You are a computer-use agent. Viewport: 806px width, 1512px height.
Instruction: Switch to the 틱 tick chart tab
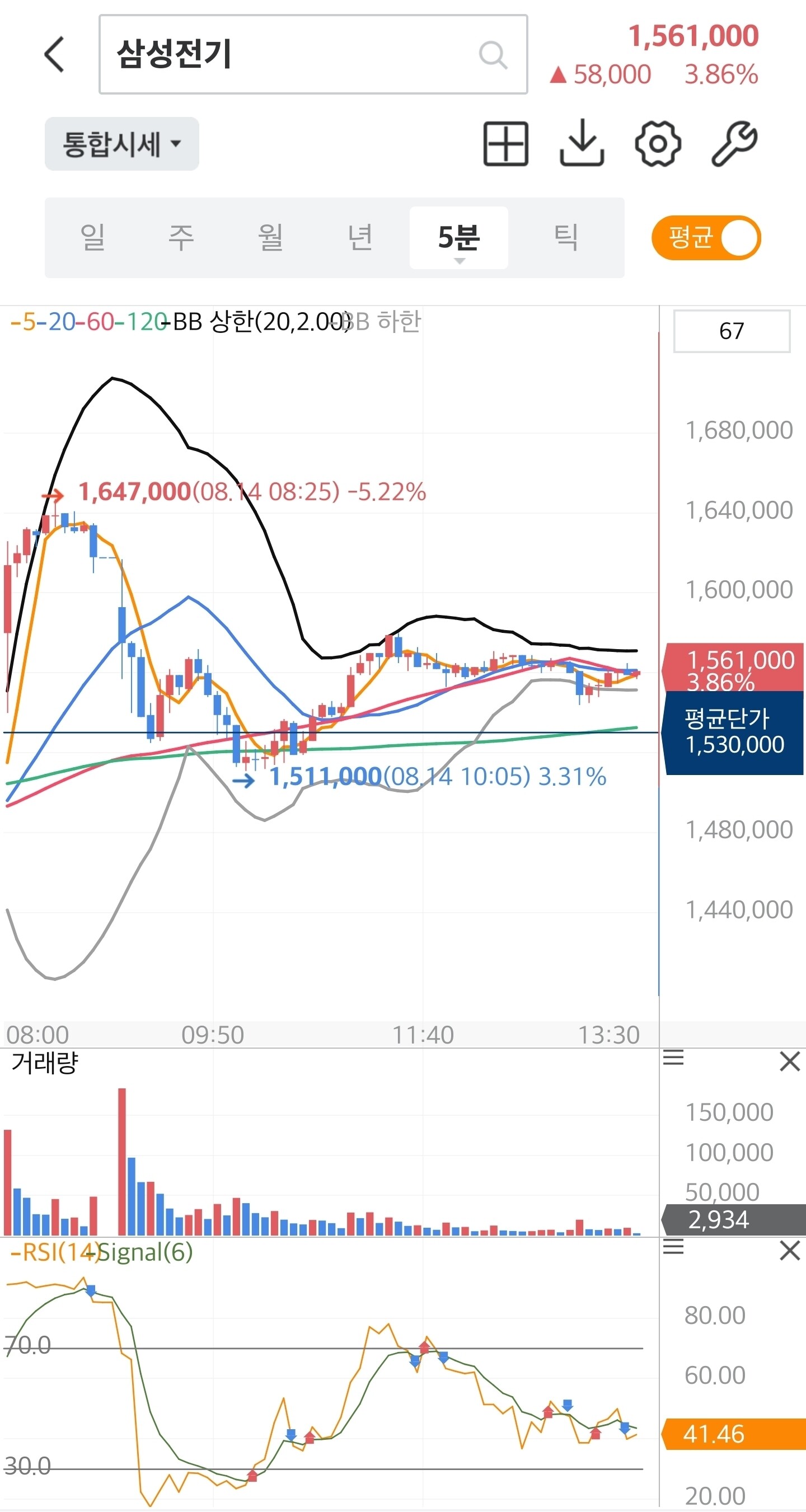[566, 238]
